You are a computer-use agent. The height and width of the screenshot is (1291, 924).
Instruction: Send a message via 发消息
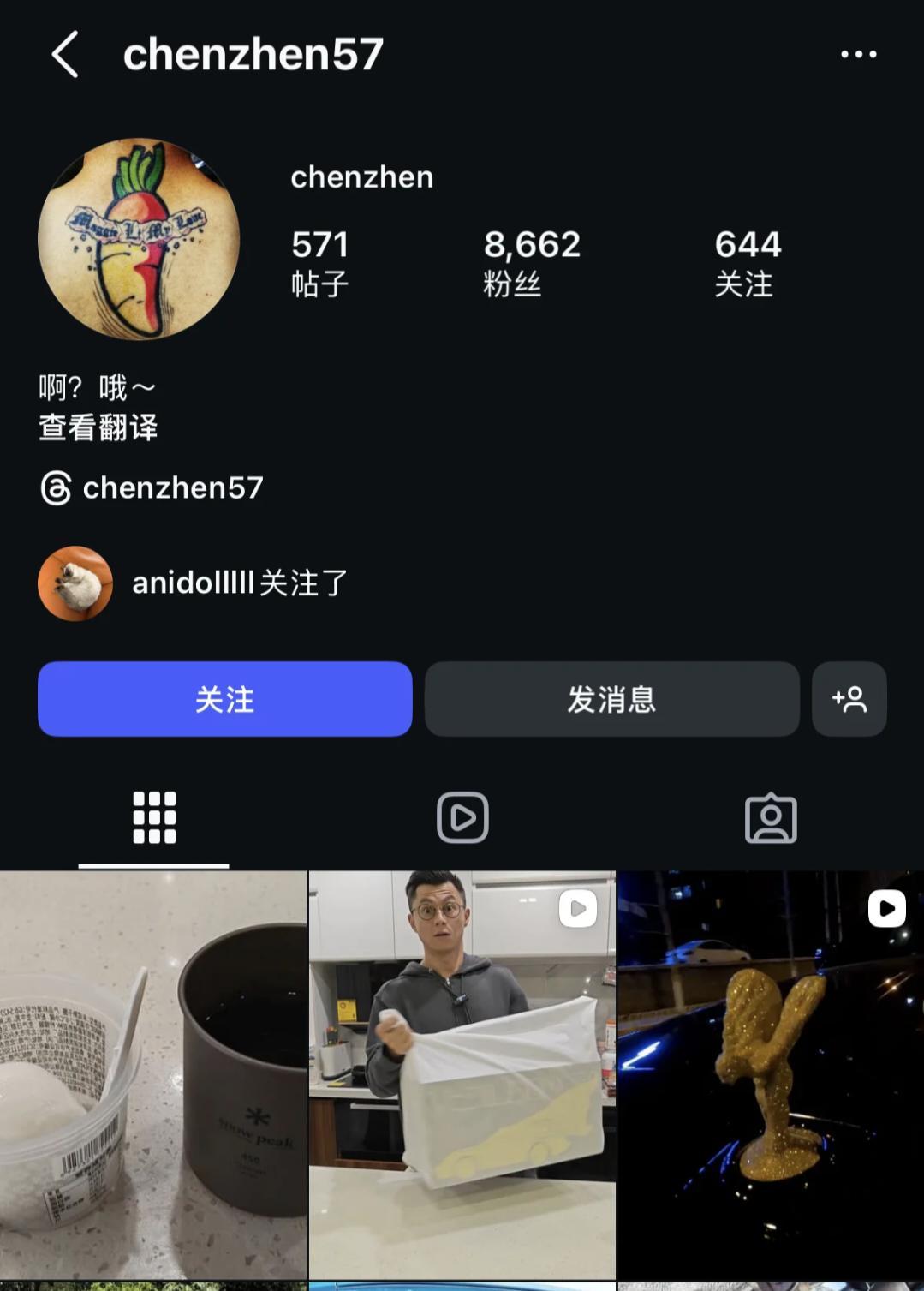pyautogui.click(x=612, y=699)
